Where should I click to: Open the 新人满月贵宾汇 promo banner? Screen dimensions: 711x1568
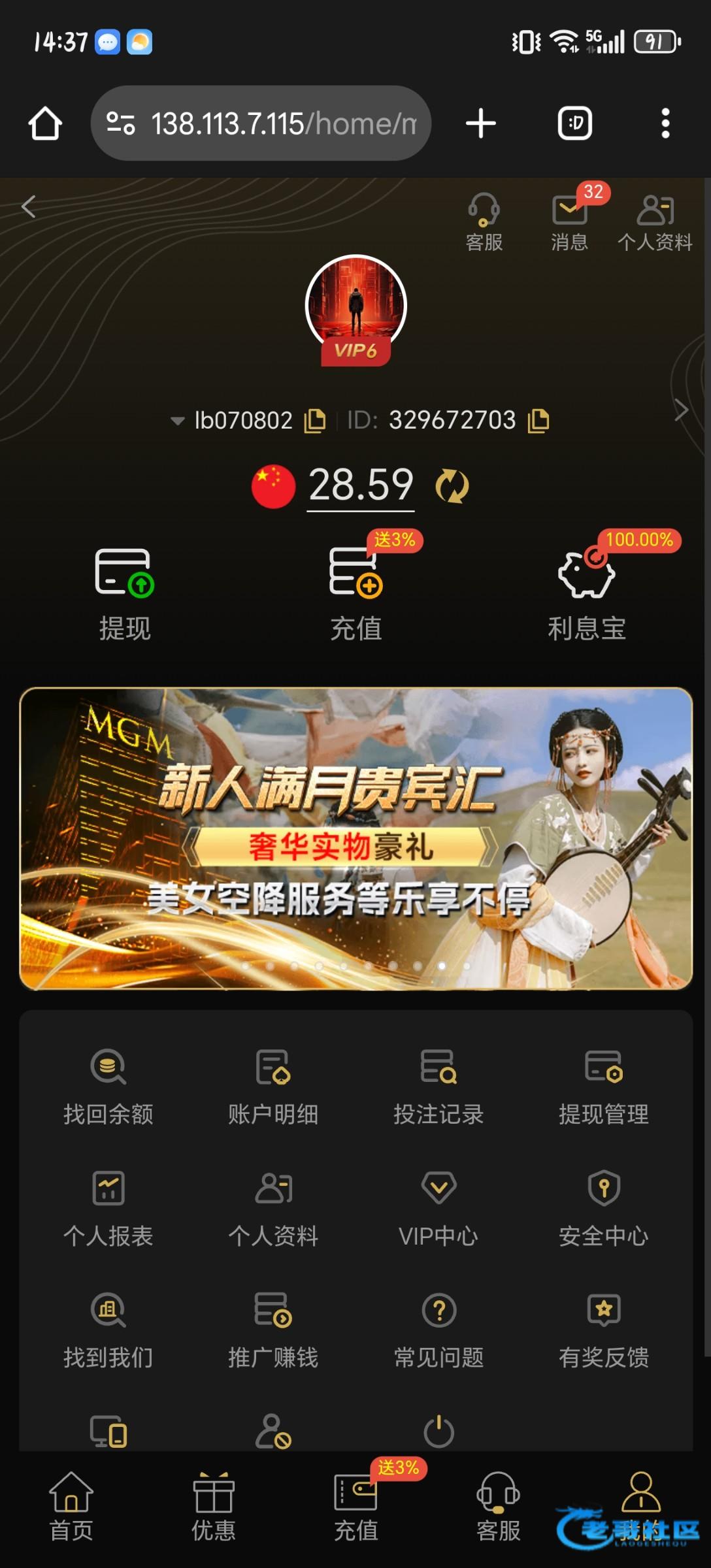355,838
